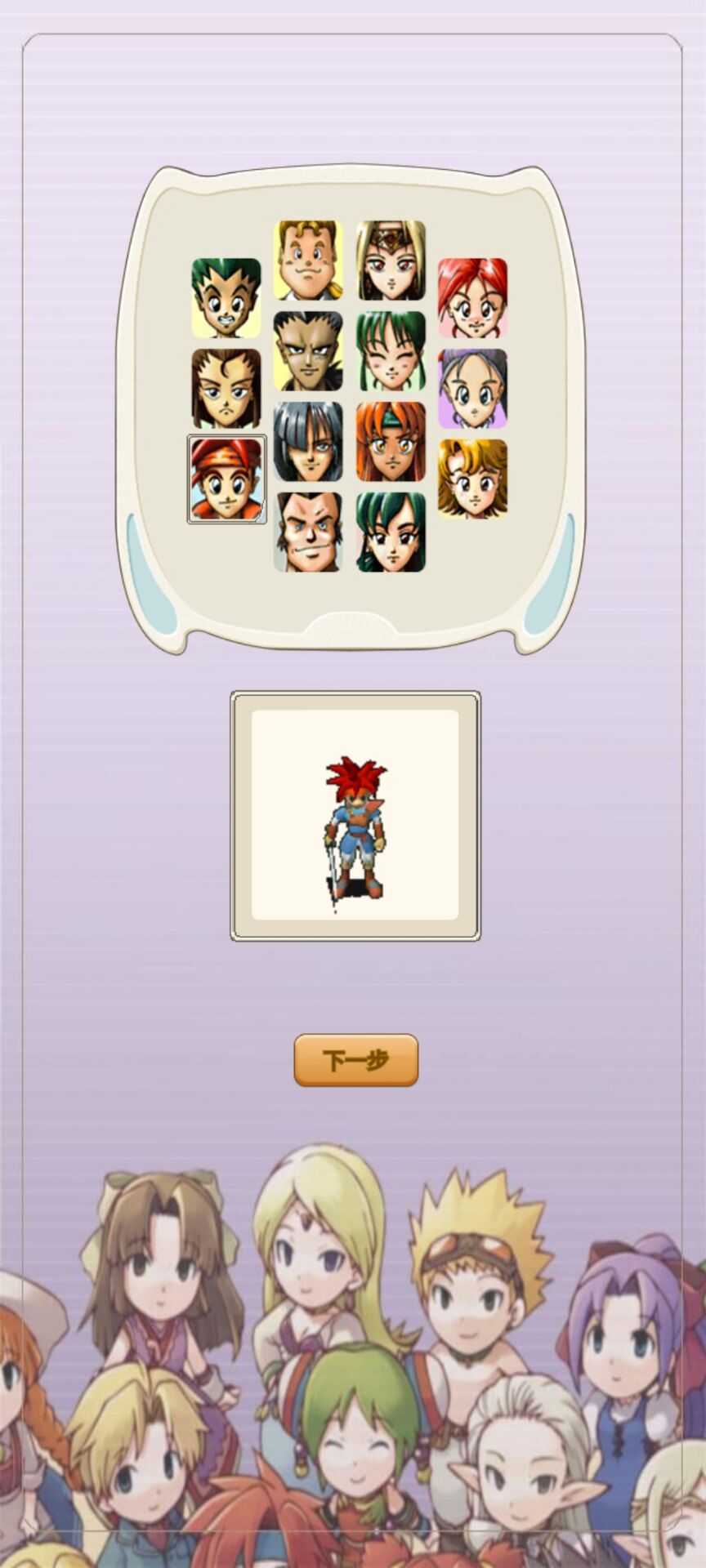Choose the girl avatar on purple background

click(472, 389)
